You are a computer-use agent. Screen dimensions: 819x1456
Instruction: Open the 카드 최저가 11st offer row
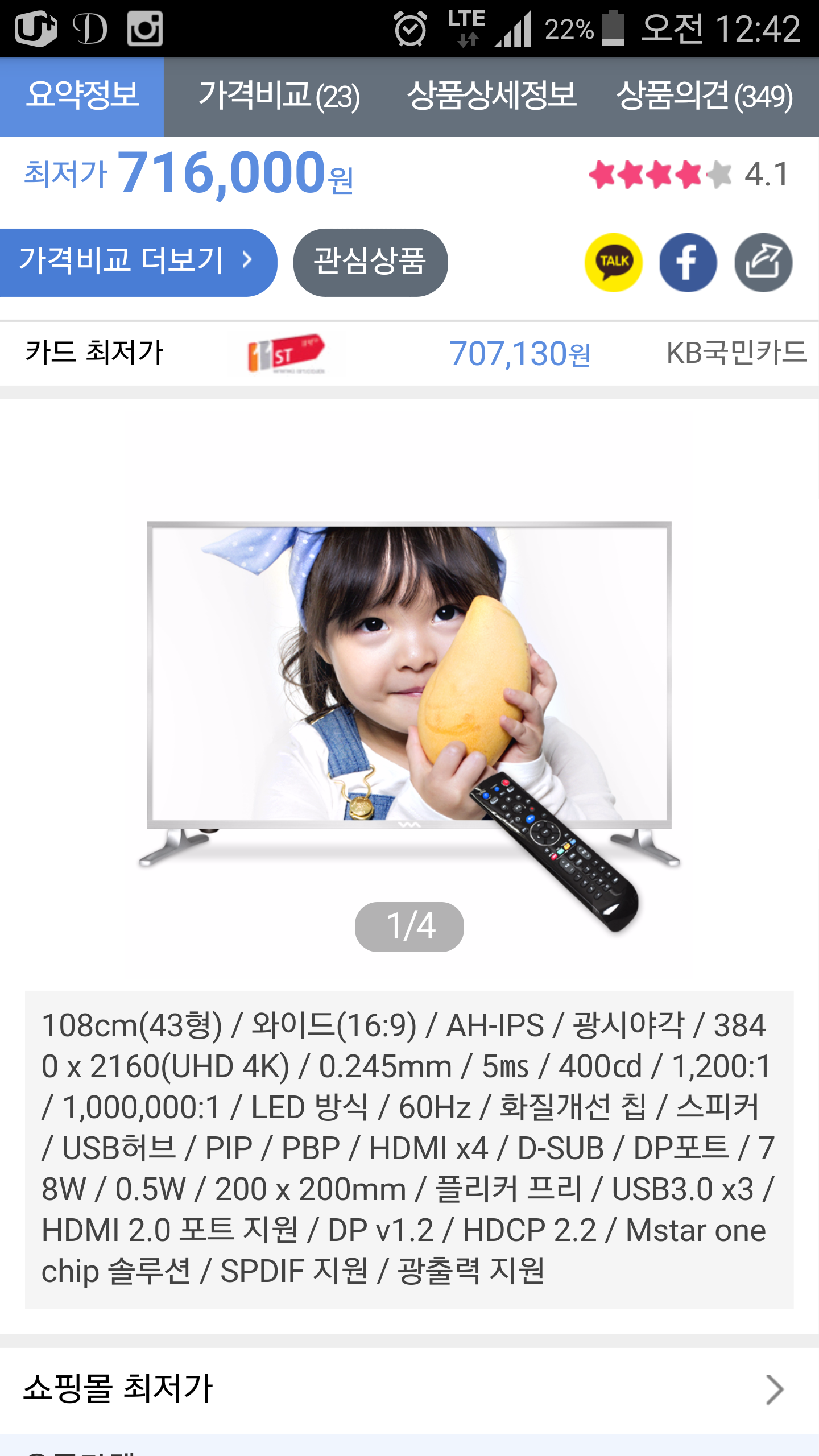click(409, 353)
